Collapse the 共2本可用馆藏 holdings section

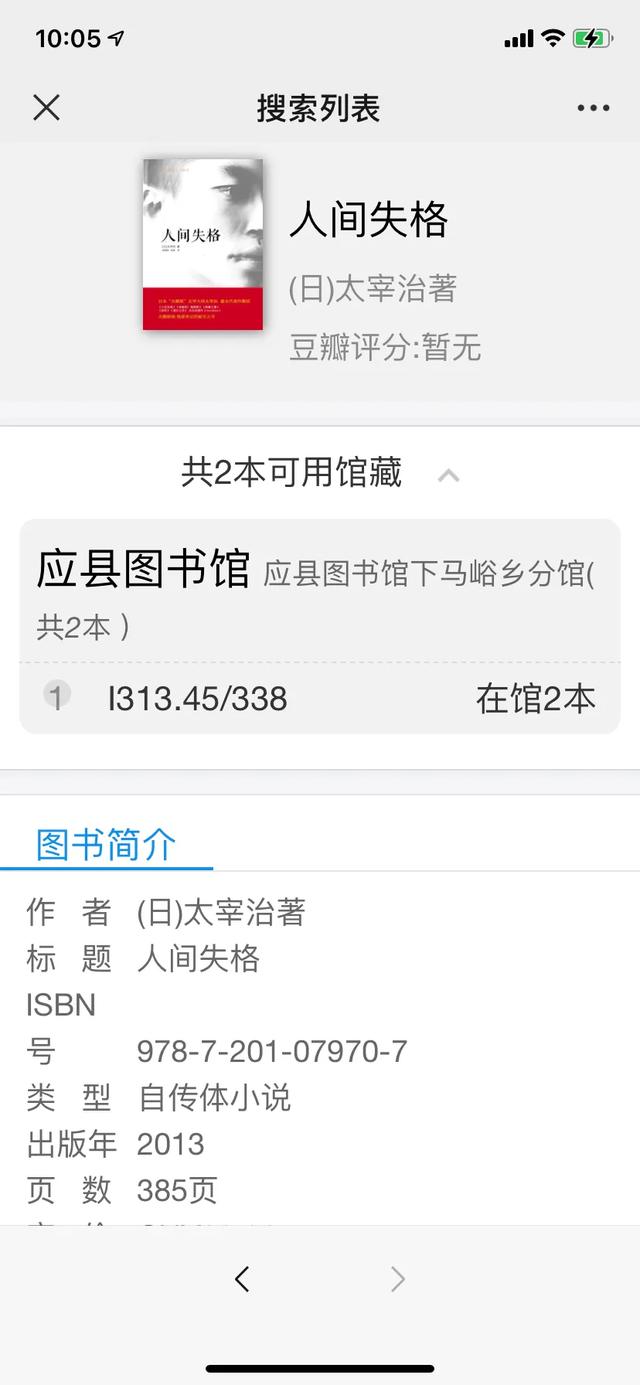click(448, 475)
